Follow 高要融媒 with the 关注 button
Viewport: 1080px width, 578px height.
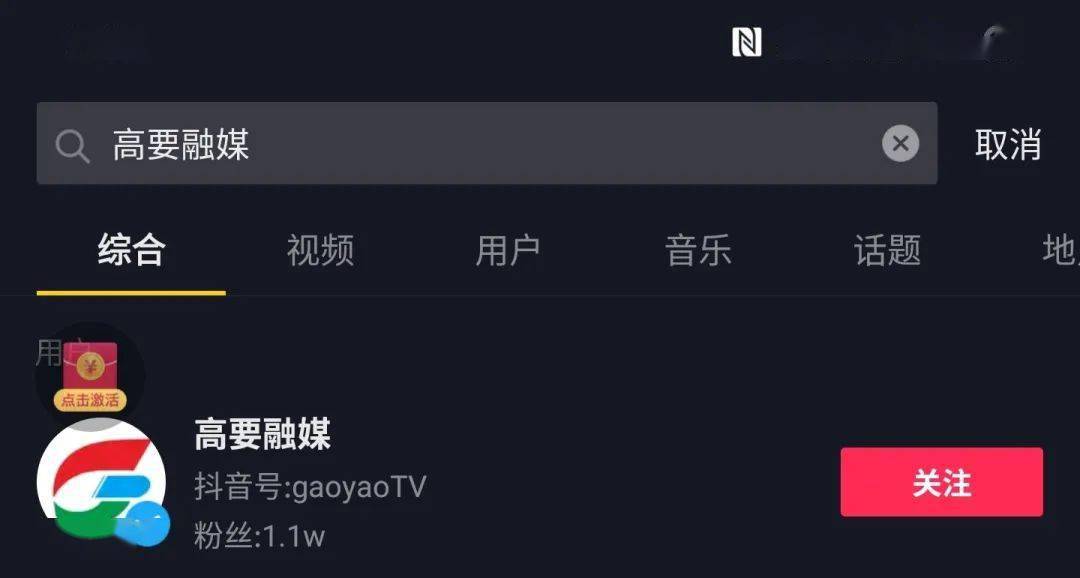click(x=941, y=483)
